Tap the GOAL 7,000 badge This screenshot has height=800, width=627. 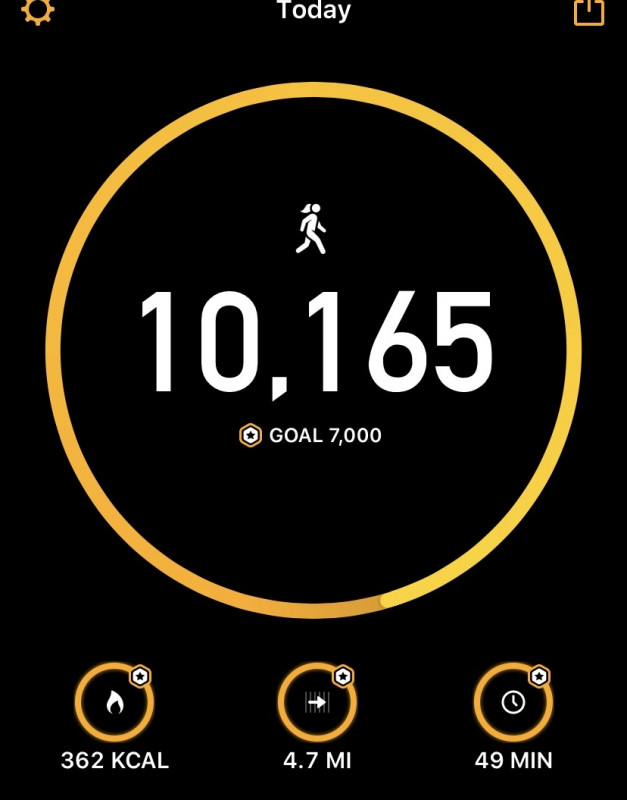pyautogui.click(x=311, y=436)
